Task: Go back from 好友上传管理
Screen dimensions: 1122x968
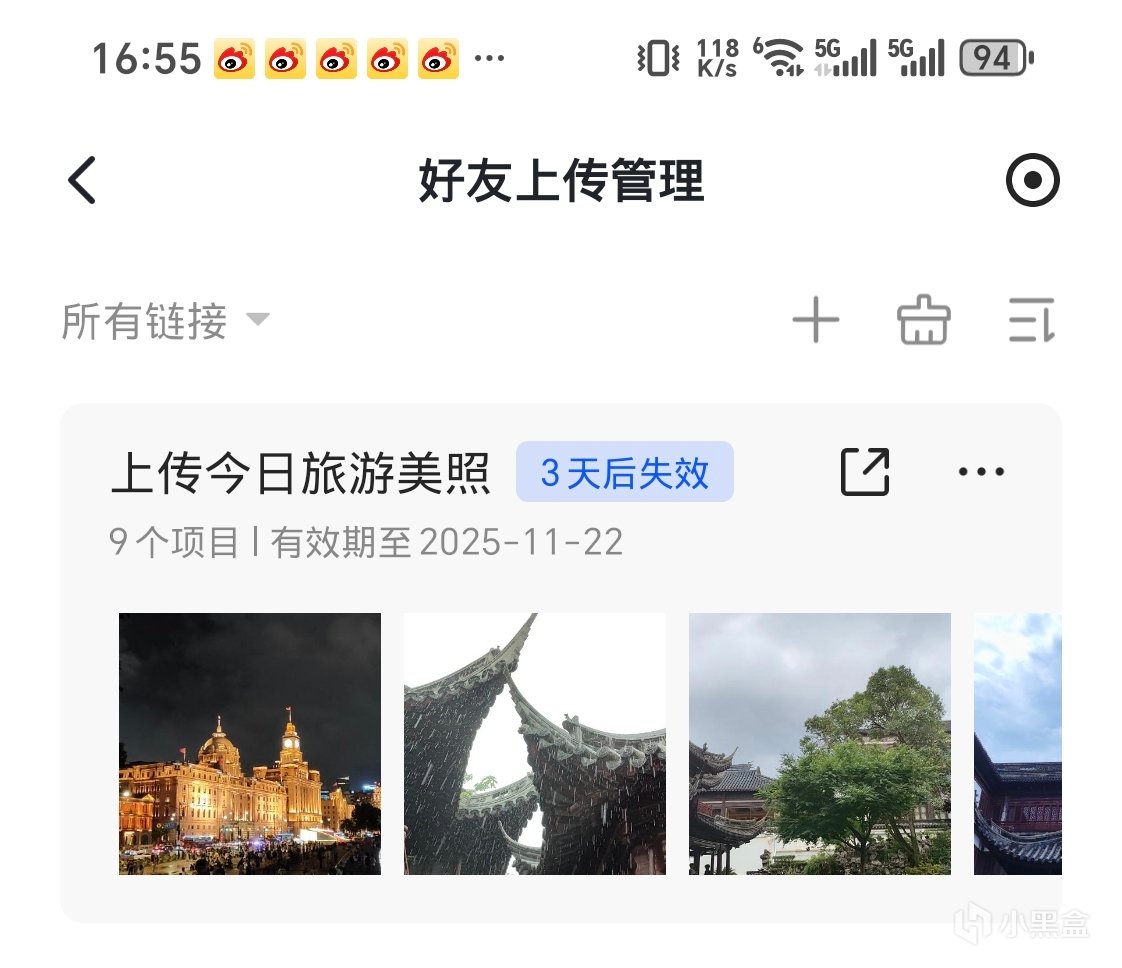Action: [83, 182]
